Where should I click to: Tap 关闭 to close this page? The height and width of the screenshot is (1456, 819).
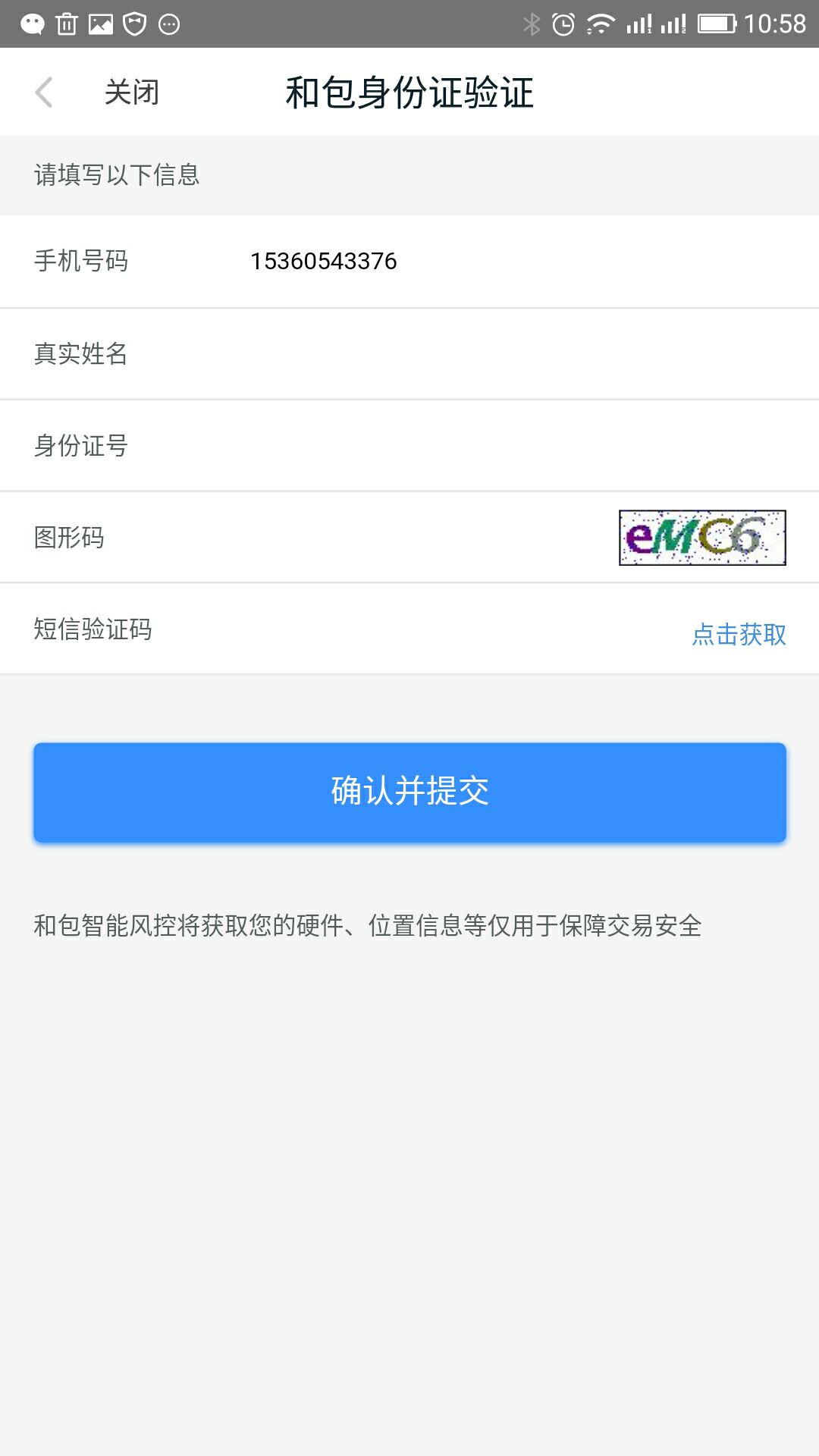coord(131,93)
